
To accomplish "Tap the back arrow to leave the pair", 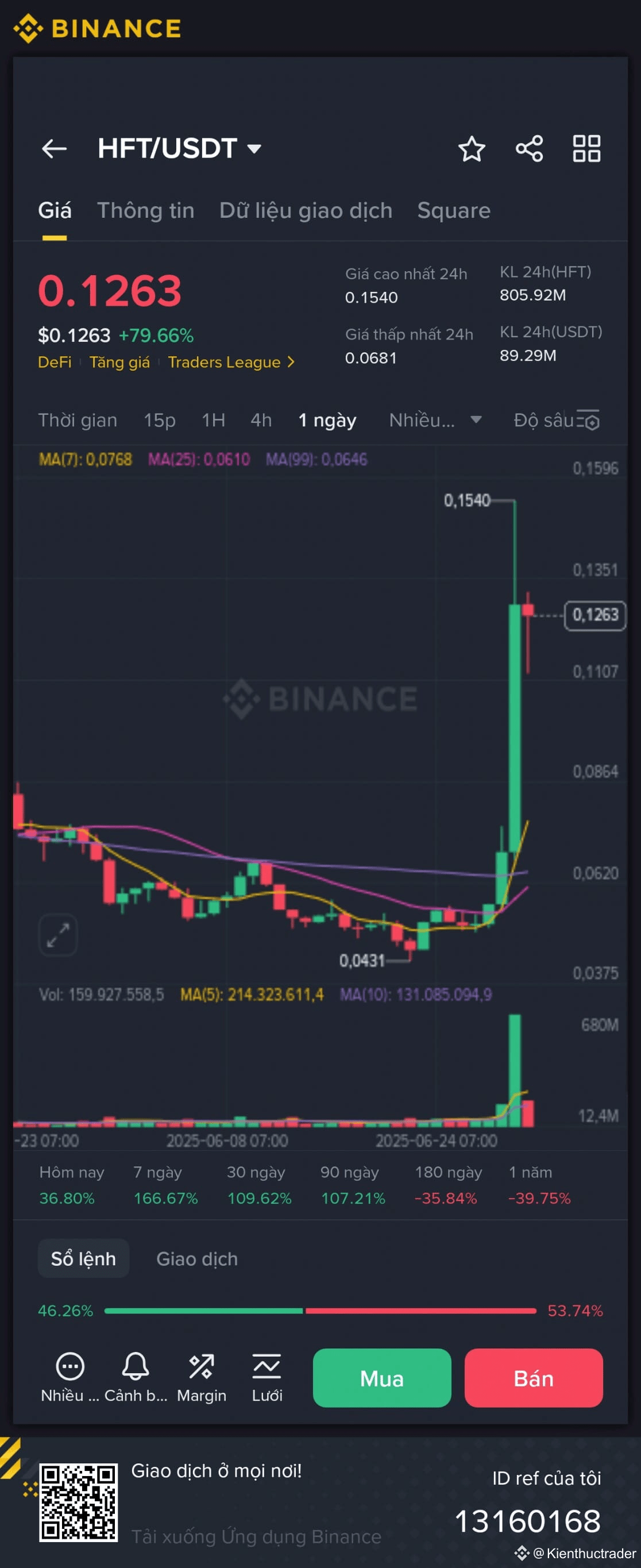I will point(54,148).
